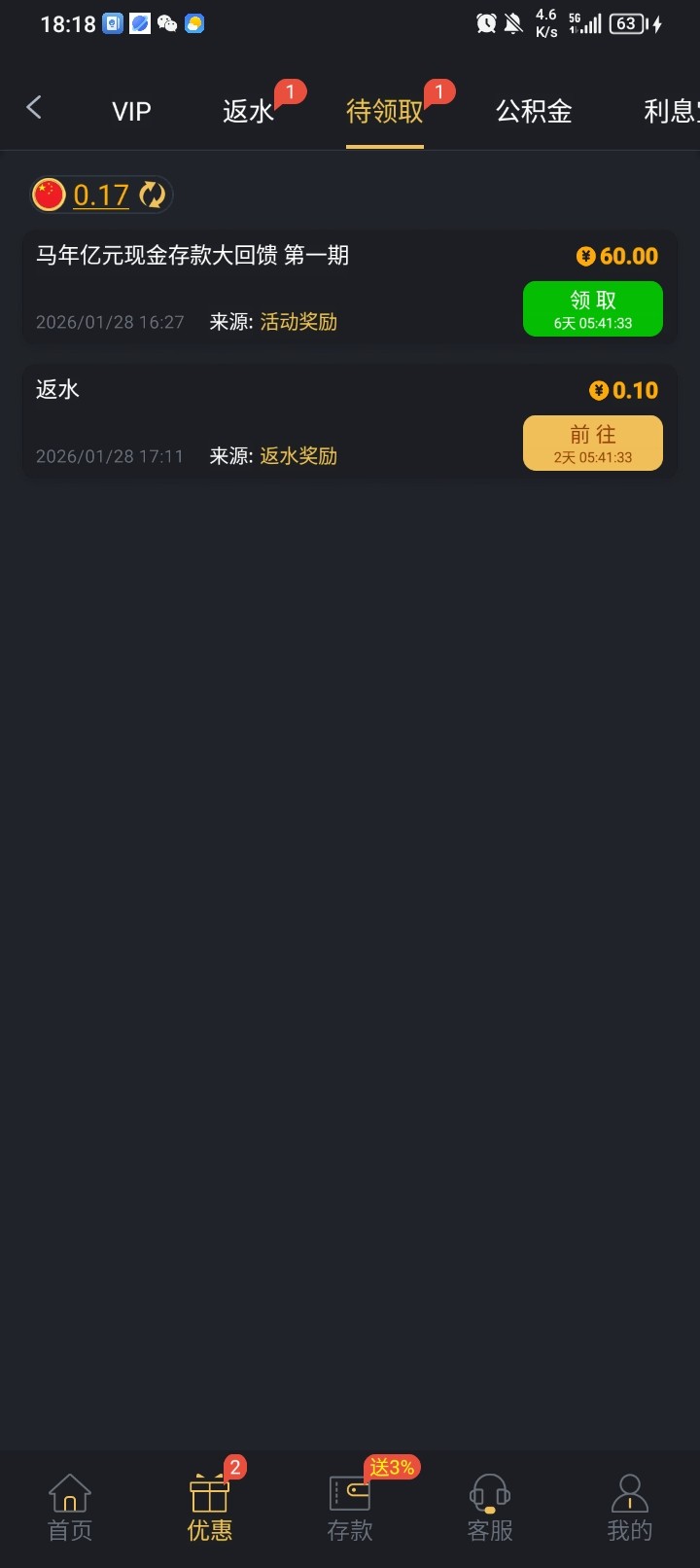Refresh the 0.17 balance
700x1568 pixels.
[153, 195]
